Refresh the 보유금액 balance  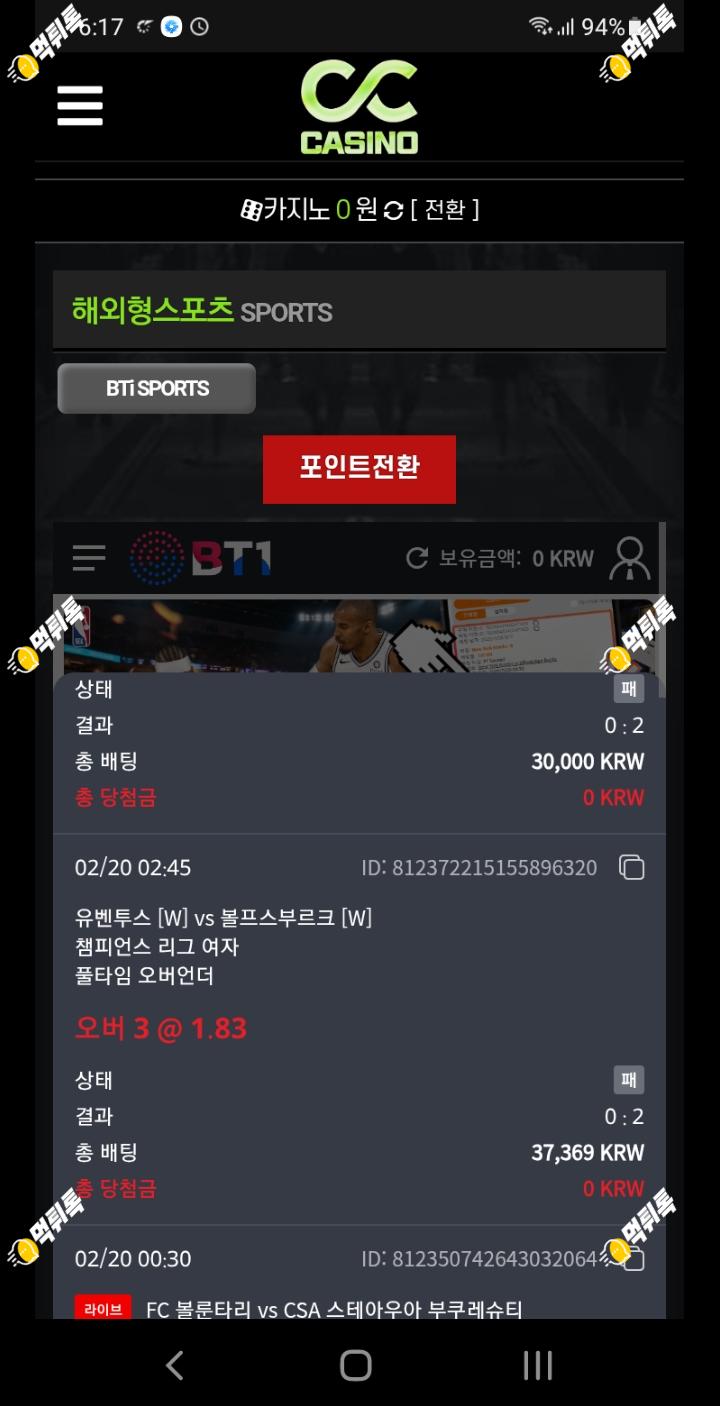tap(417, 558)
